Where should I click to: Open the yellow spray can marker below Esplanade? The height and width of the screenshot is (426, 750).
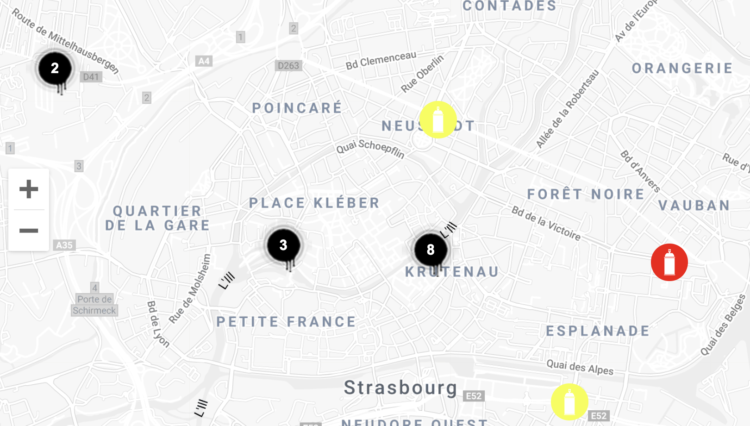click(x=569, y=401)
